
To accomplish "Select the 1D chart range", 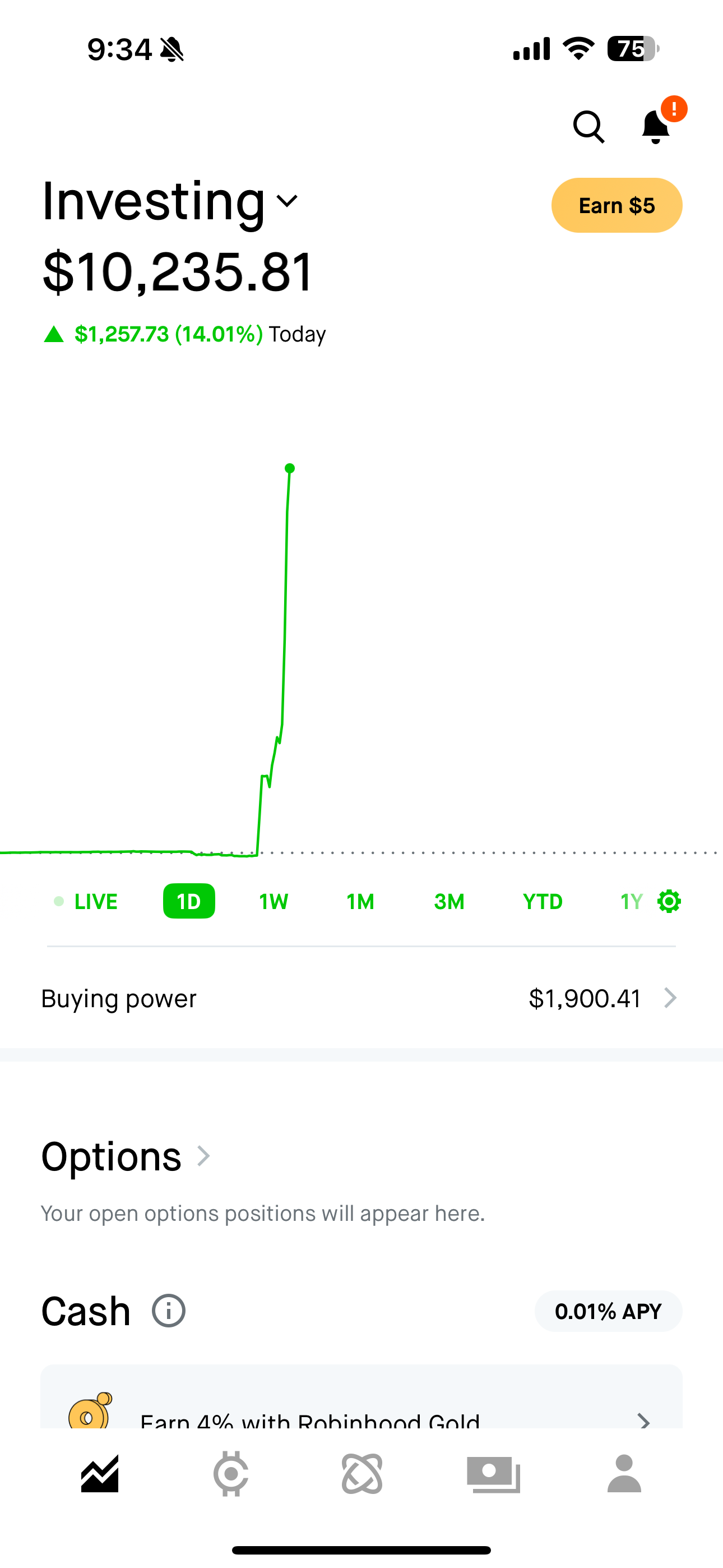I will pyautogui.click(x=189, y=901).
